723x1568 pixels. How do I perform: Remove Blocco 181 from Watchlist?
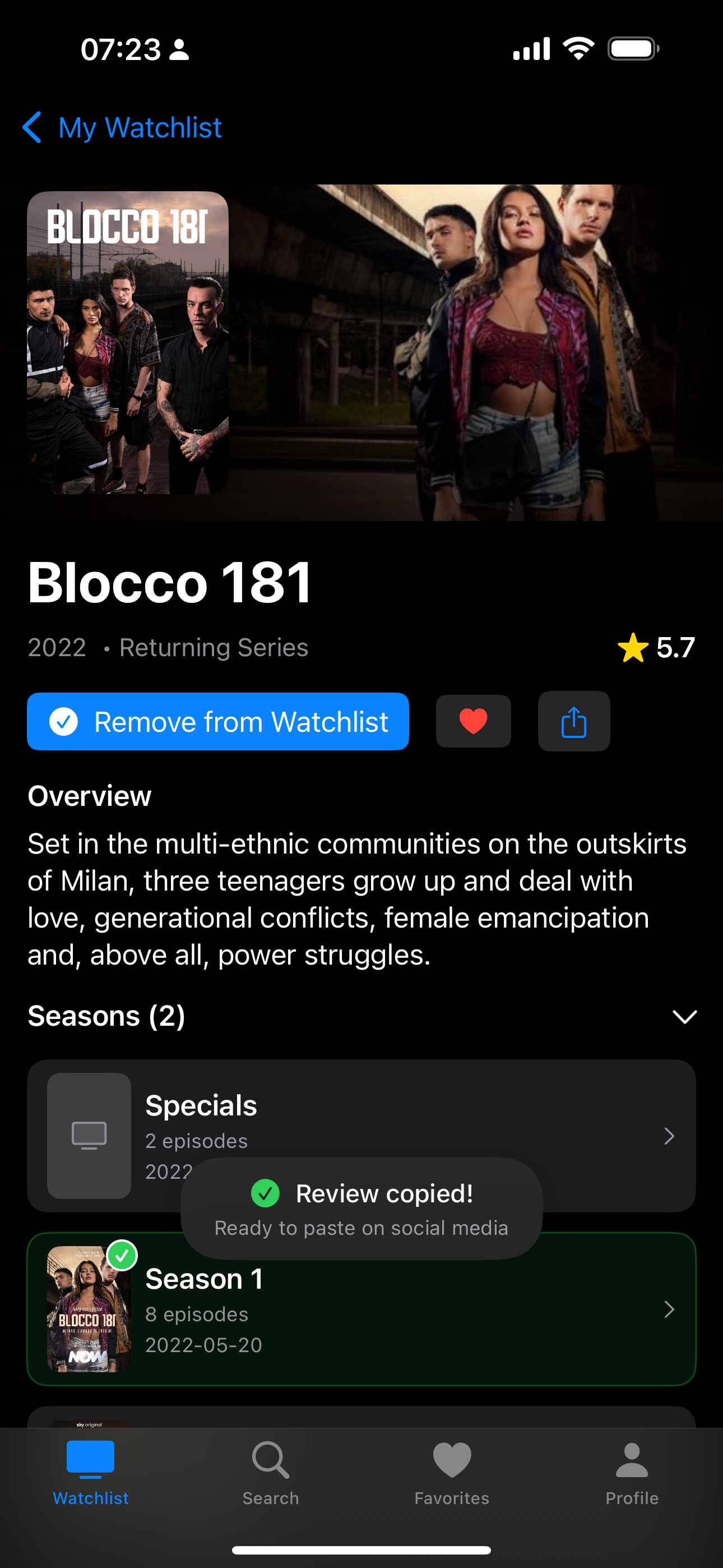point(217,721)
